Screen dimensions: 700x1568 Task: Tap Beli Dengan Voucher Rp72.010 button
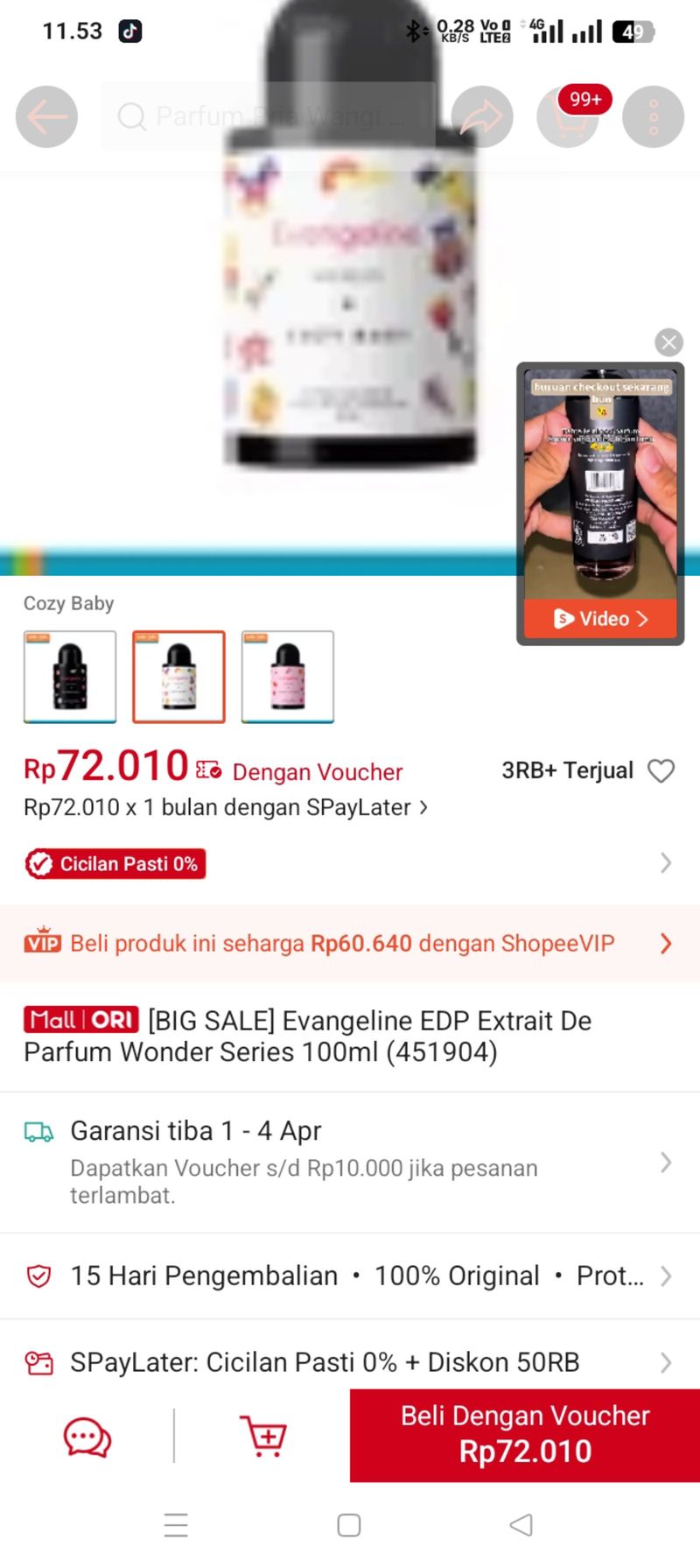coord(525,1435)
